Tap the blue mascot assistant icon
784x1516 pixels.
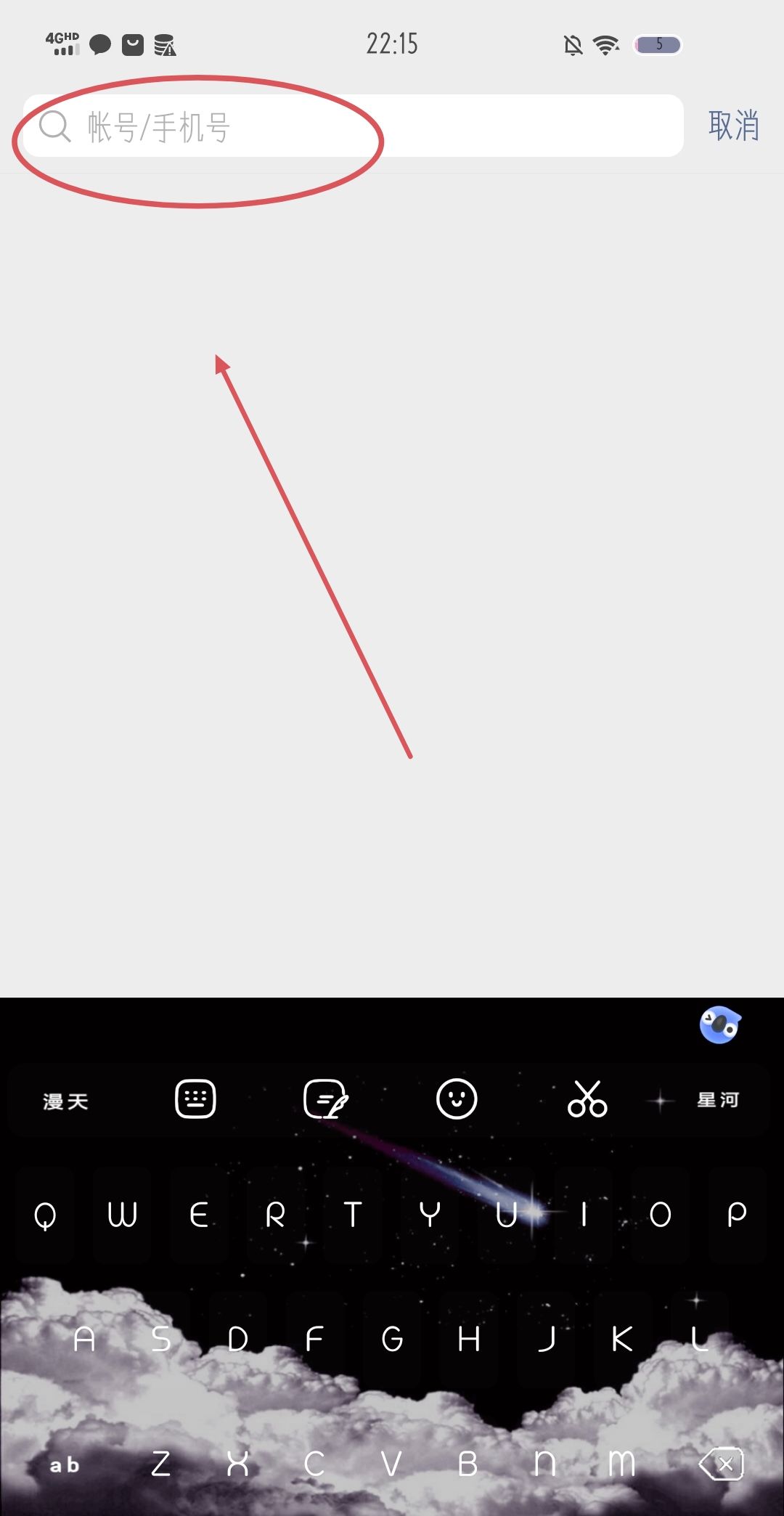[719, 1024]
